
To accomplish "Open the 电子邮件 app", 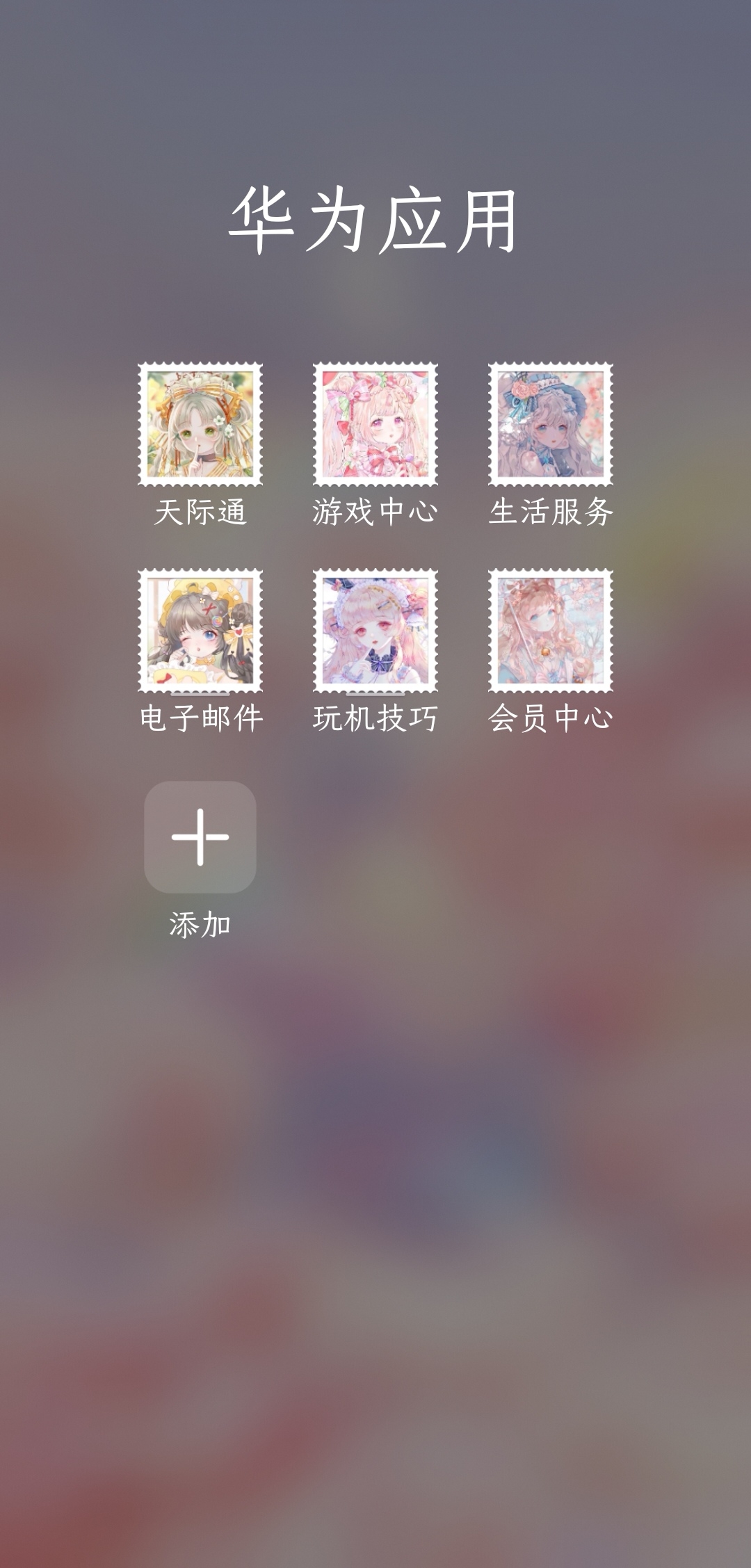I will 200,631.
